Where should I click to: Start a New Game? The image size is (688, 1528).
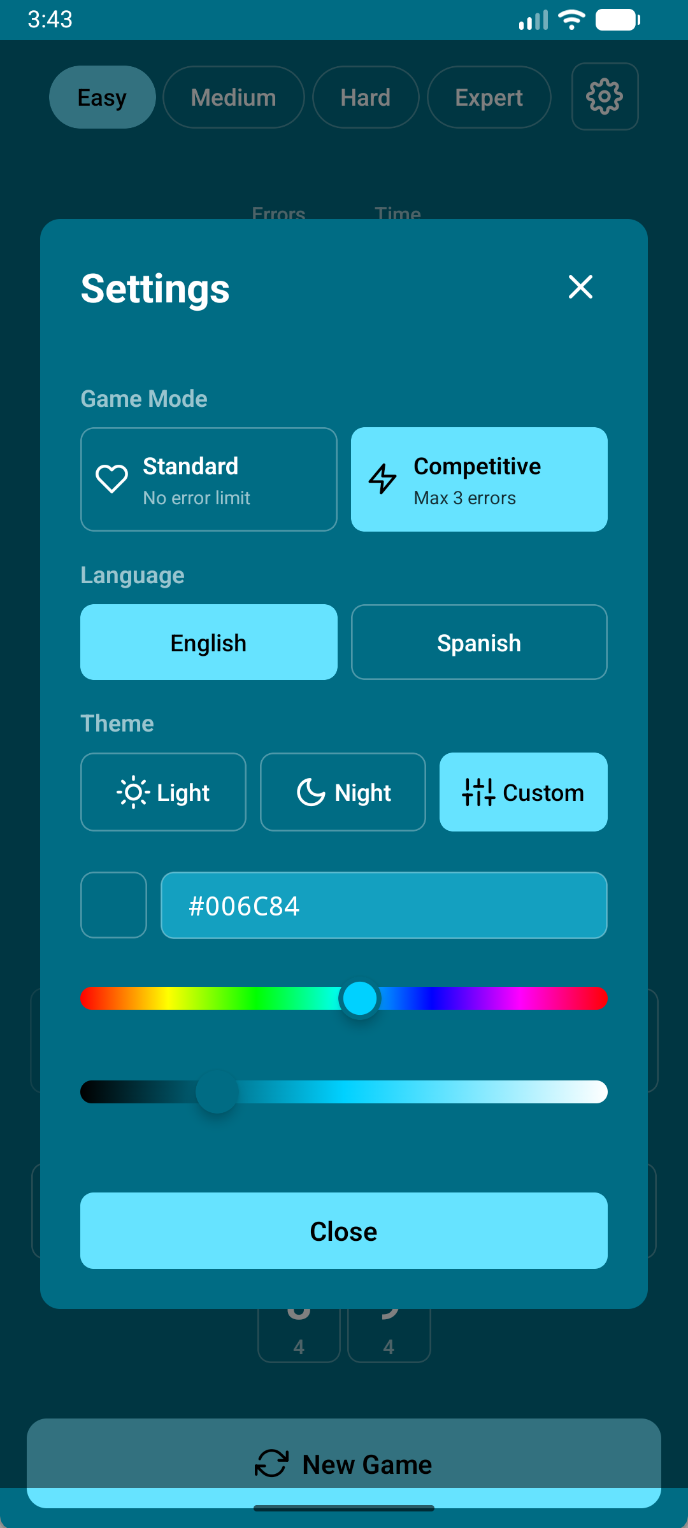coord(344,1463)
